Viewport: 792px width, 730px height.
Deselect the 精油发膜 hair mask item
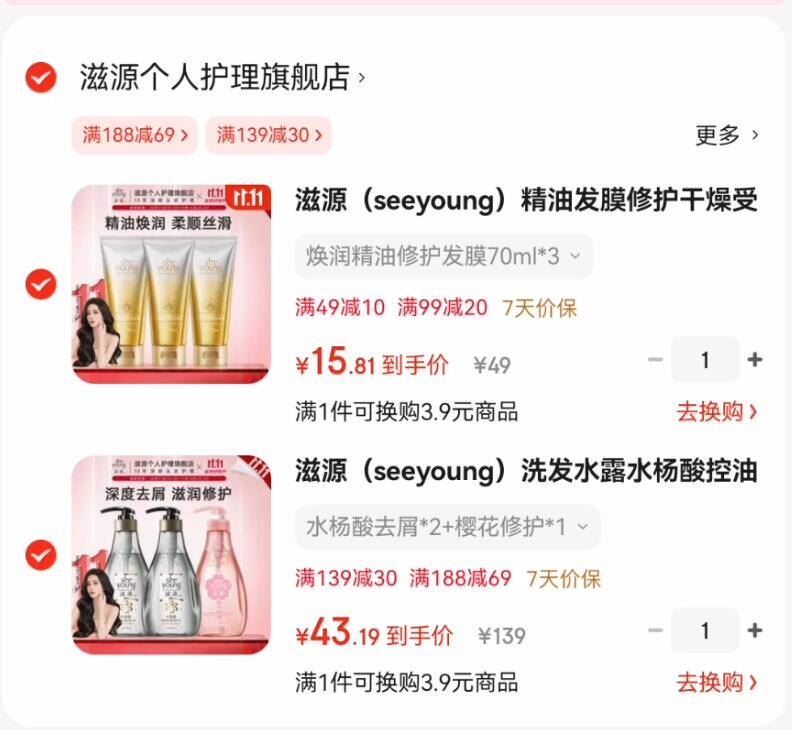tap(41, 284)
